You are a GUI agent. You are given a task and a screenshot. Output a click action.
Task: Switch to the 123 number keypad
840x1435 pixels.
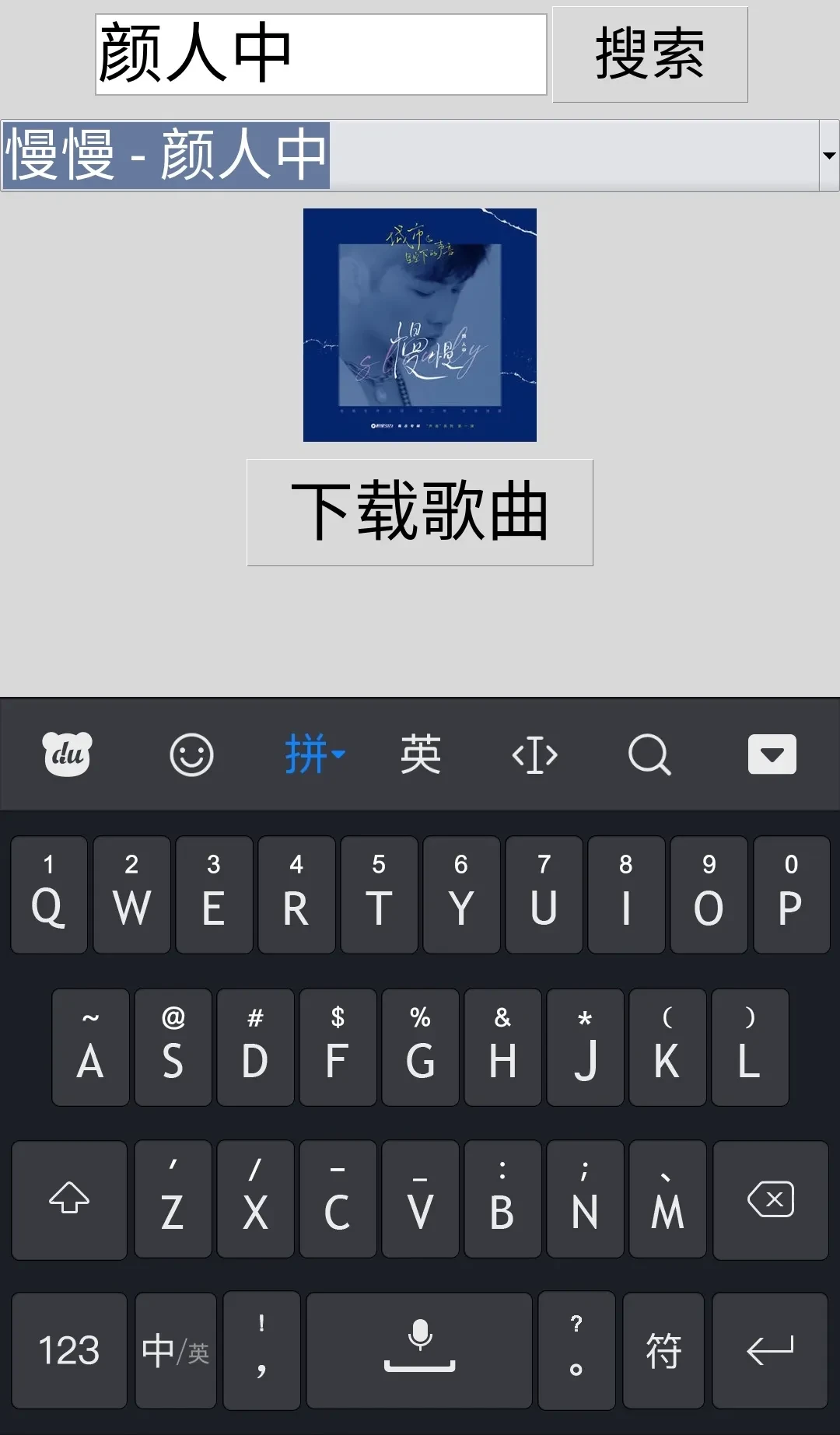[x=69, y=1350]
